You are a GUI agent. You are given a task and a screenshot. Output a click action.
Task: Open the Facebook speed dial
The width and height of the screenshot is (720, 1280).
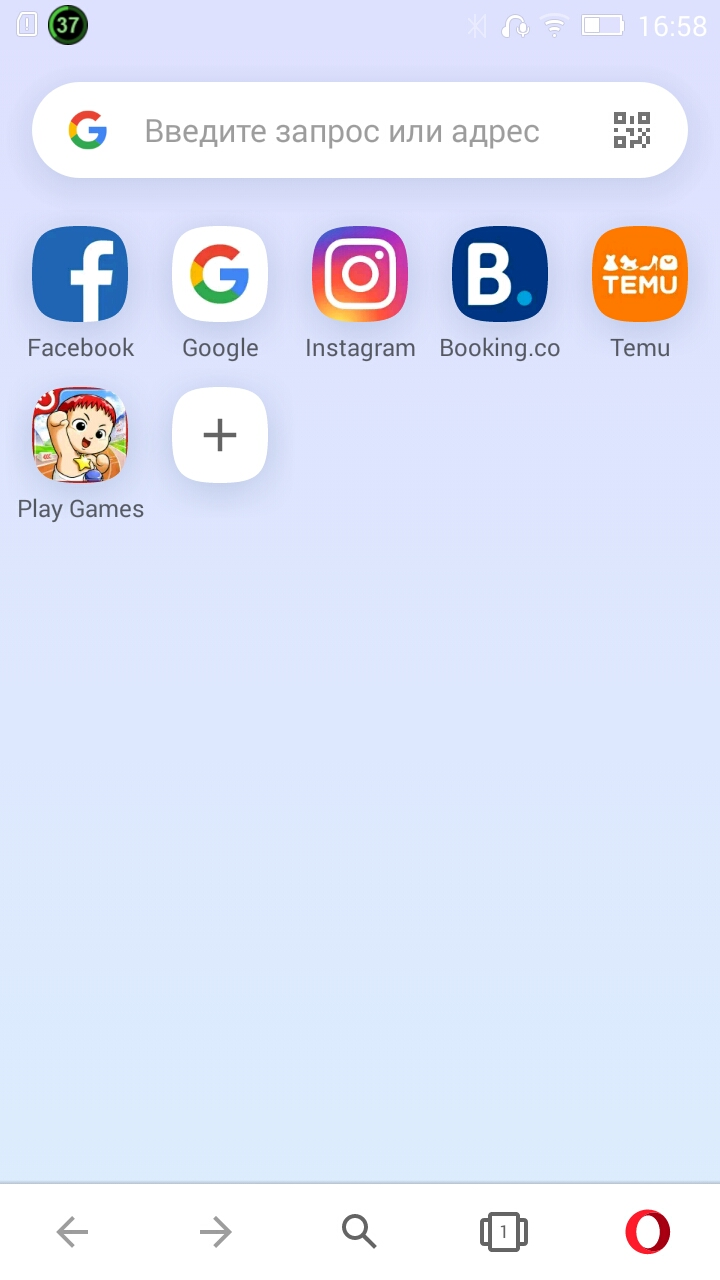point(80,274)
